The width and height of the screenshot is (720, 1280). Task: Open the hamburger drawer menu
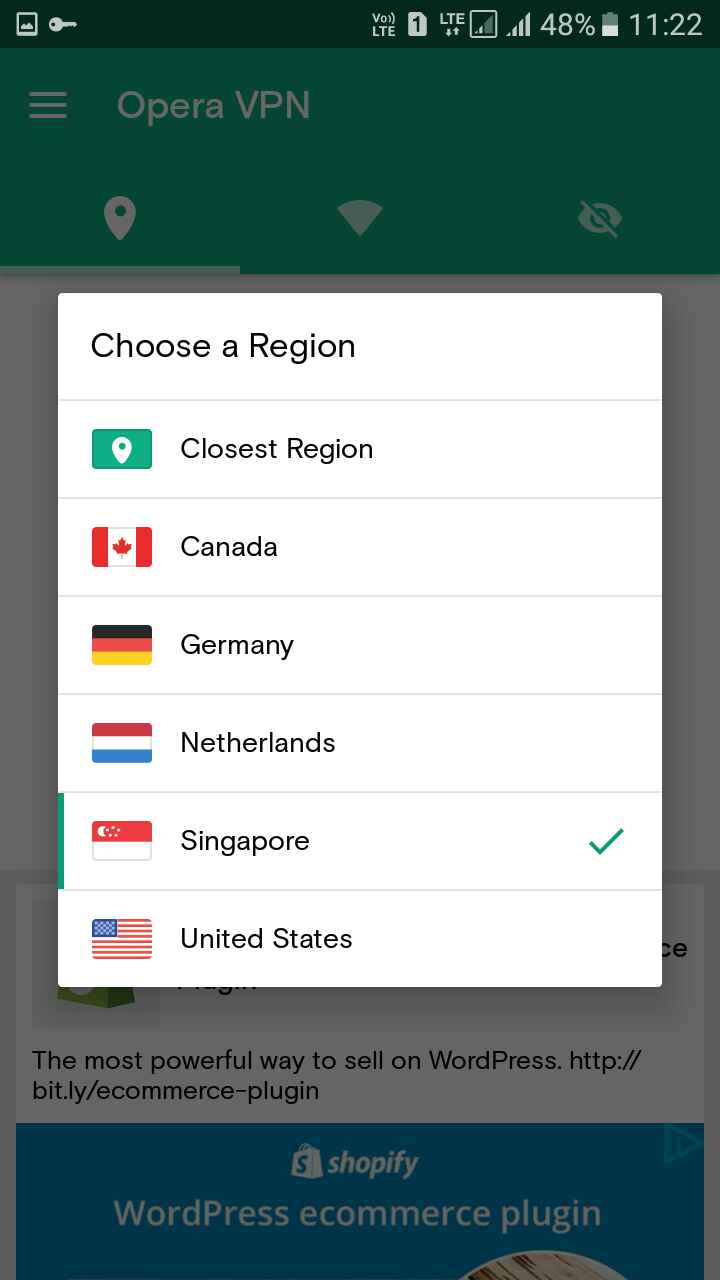click(48, 105)
